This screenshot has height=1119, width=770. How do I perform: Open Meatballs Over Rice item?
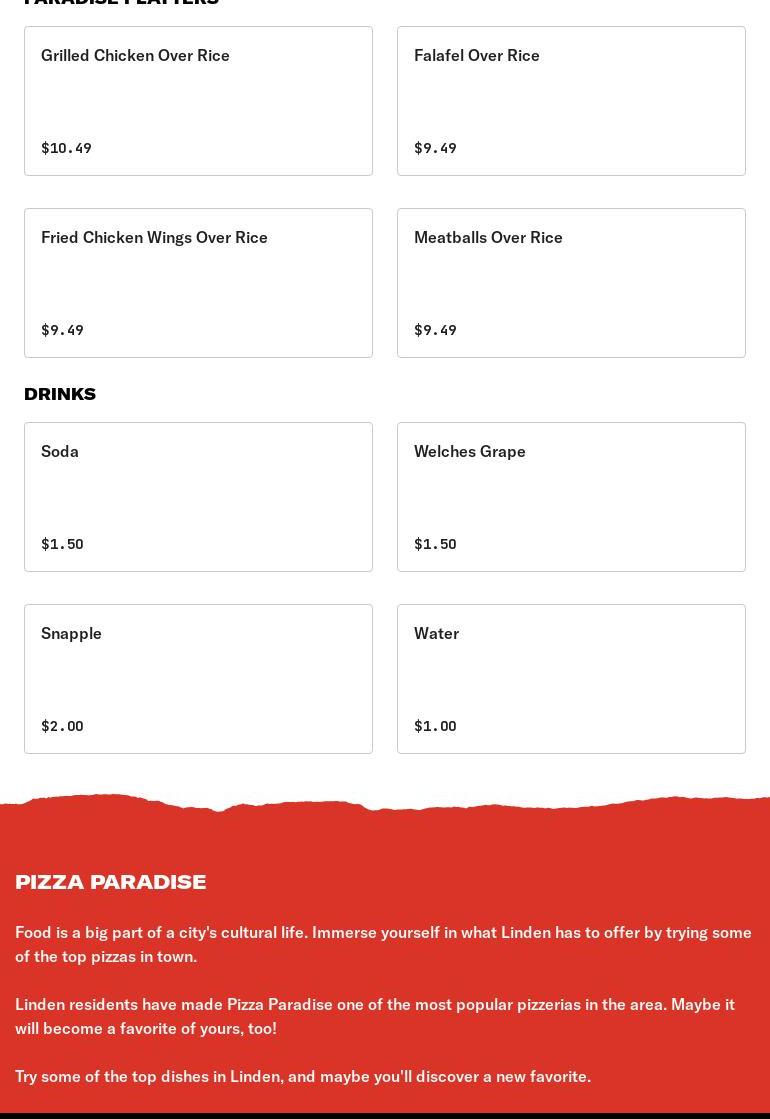click(571, 283)
